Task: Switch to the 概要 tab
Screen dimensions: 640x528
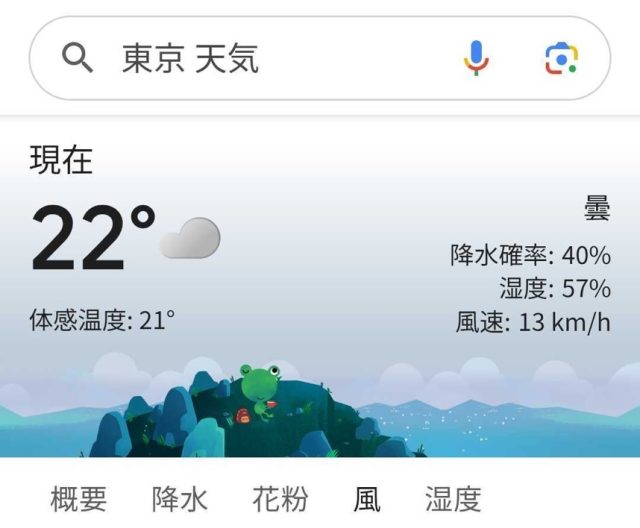Action: (x=78, y=498)
